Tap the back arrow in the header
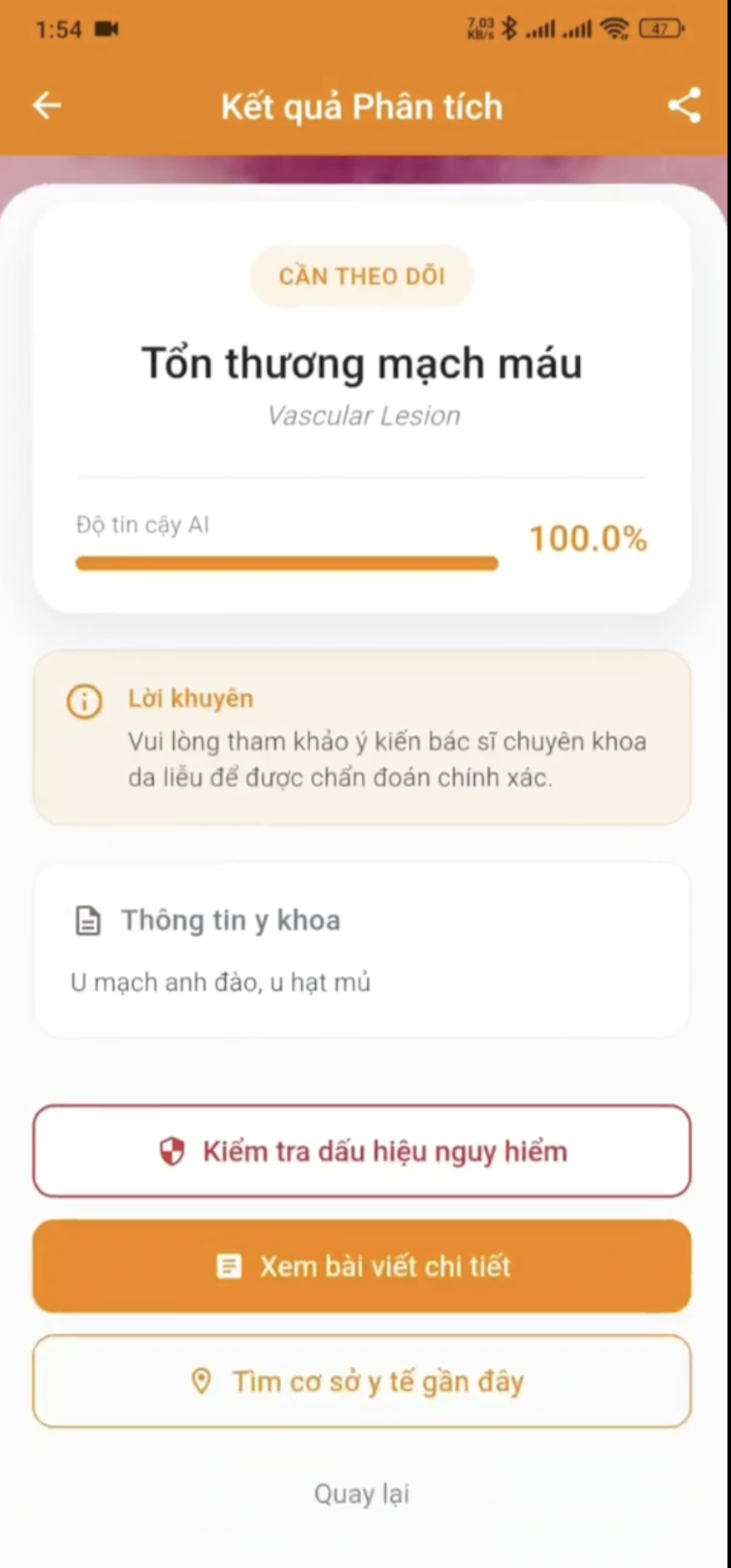The height and width of the screenshot is (1568, 731). (47, 105)
